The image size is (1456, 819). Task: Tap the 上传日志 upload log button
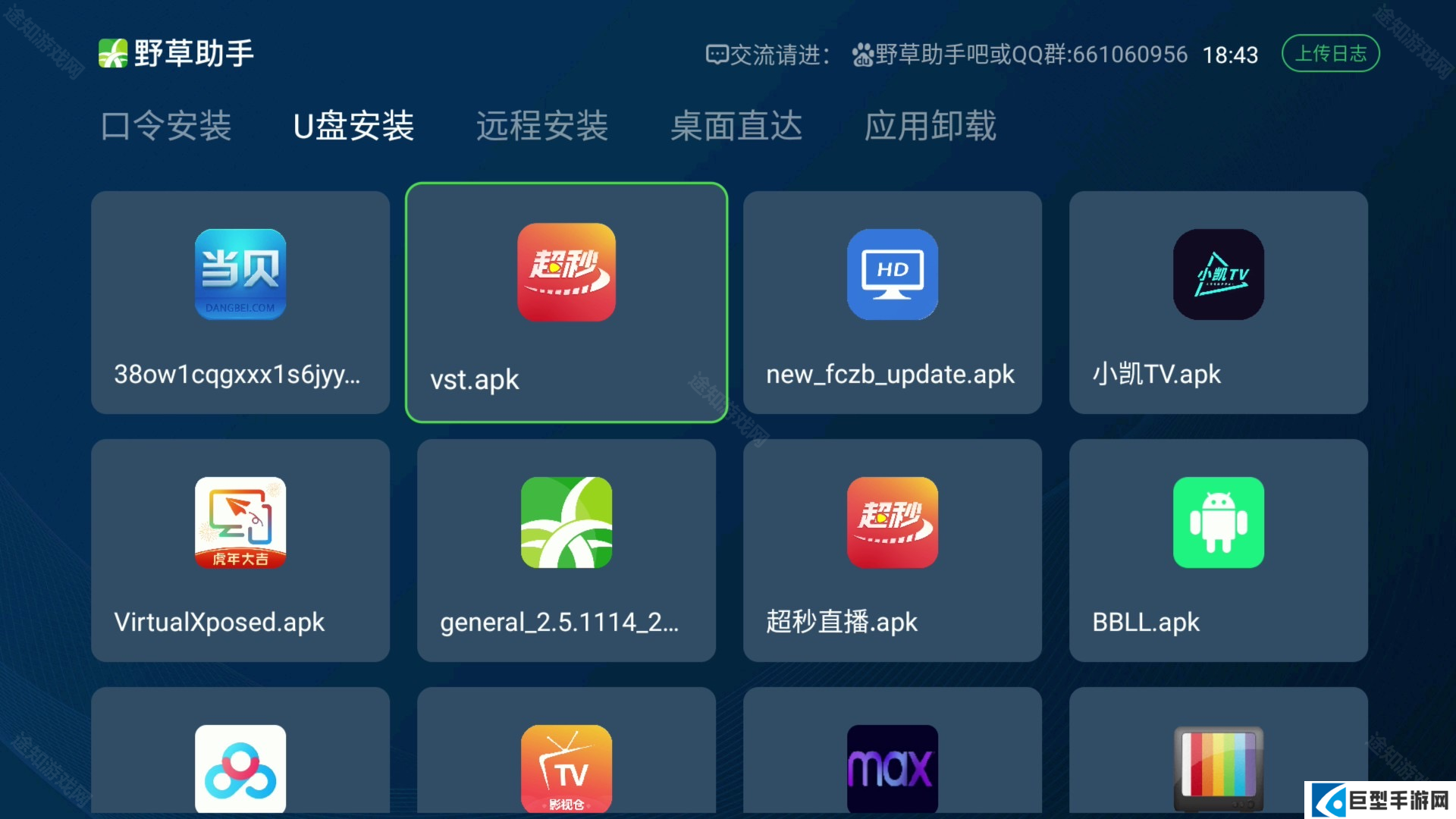[x=1330, y=54]
